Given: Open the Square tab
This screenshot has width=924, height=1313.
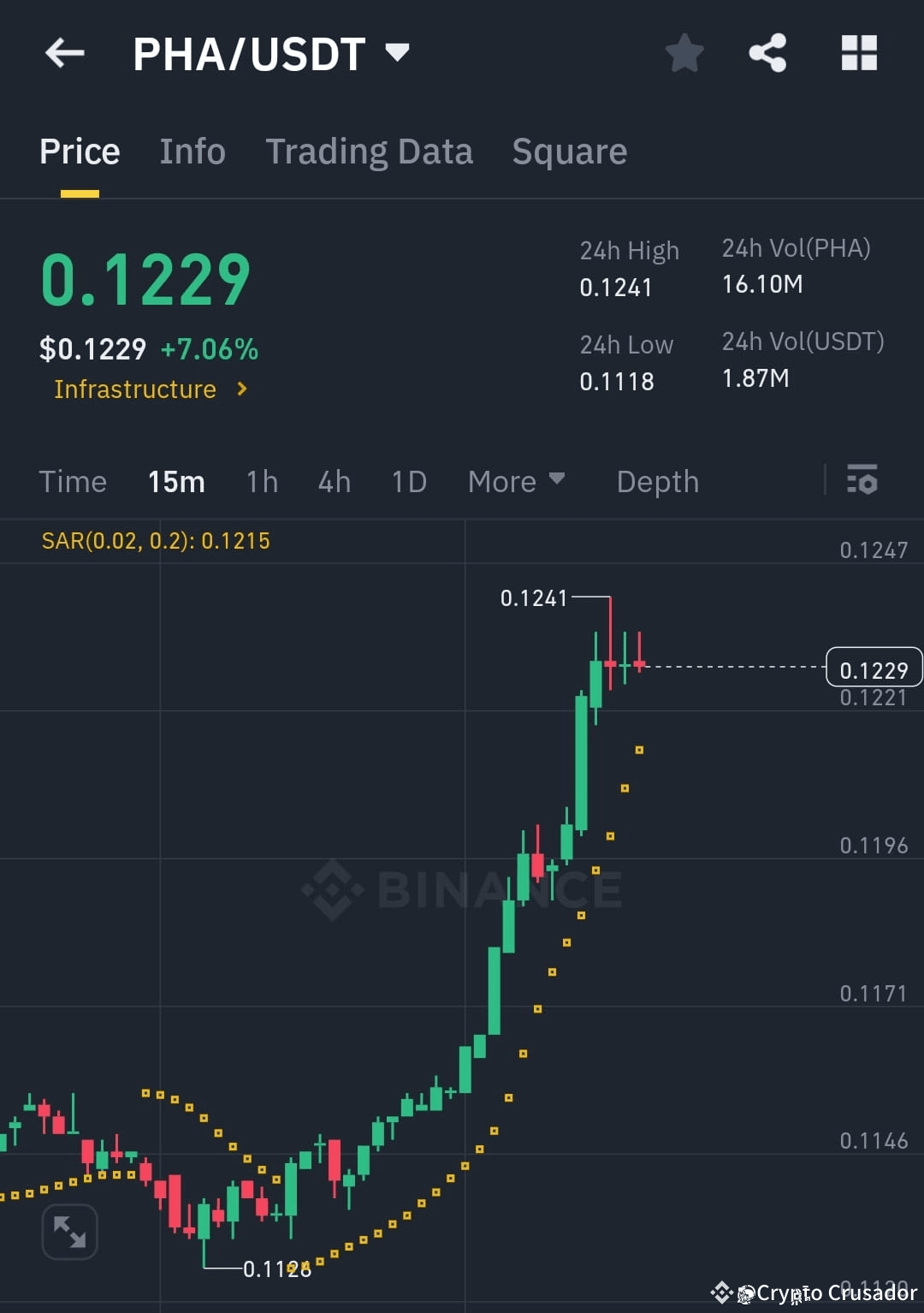Looking at the screenshot, I should coord(569,151).
